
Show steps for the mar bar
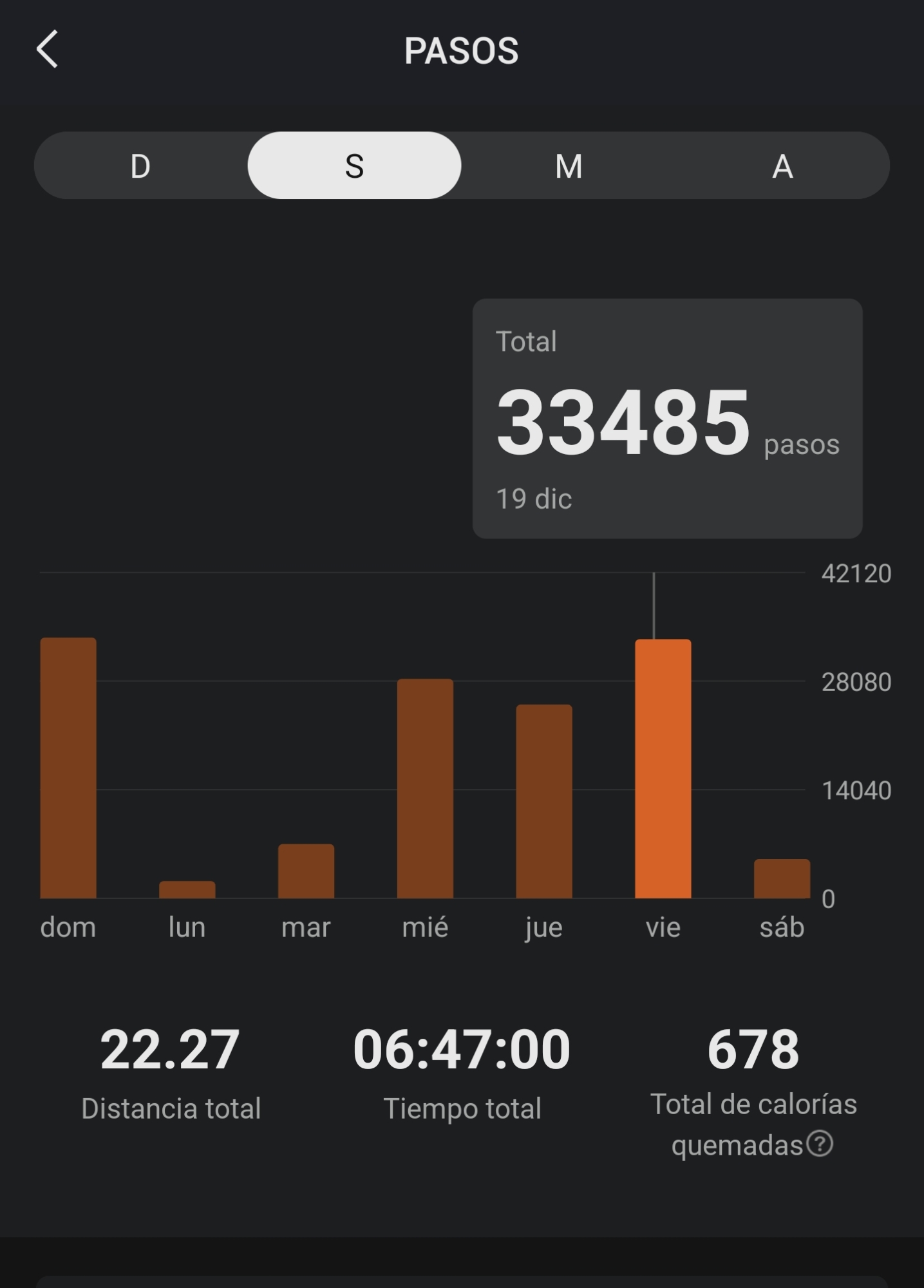coord(306,871)
